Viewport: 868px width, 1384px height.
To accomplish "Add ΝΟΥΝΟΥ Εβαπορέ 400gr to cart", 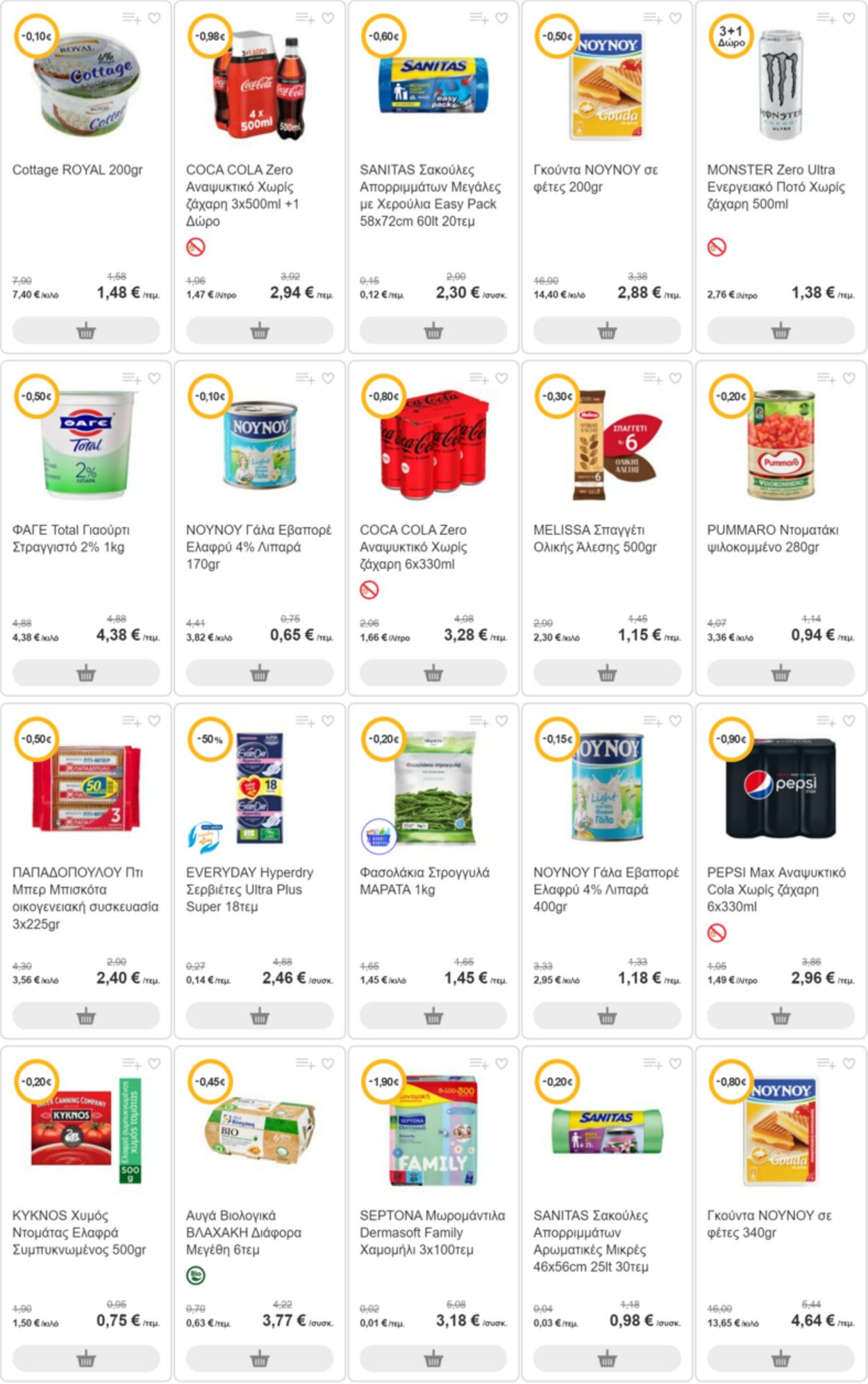I will pyautogui.click(x=607, y=1016).
